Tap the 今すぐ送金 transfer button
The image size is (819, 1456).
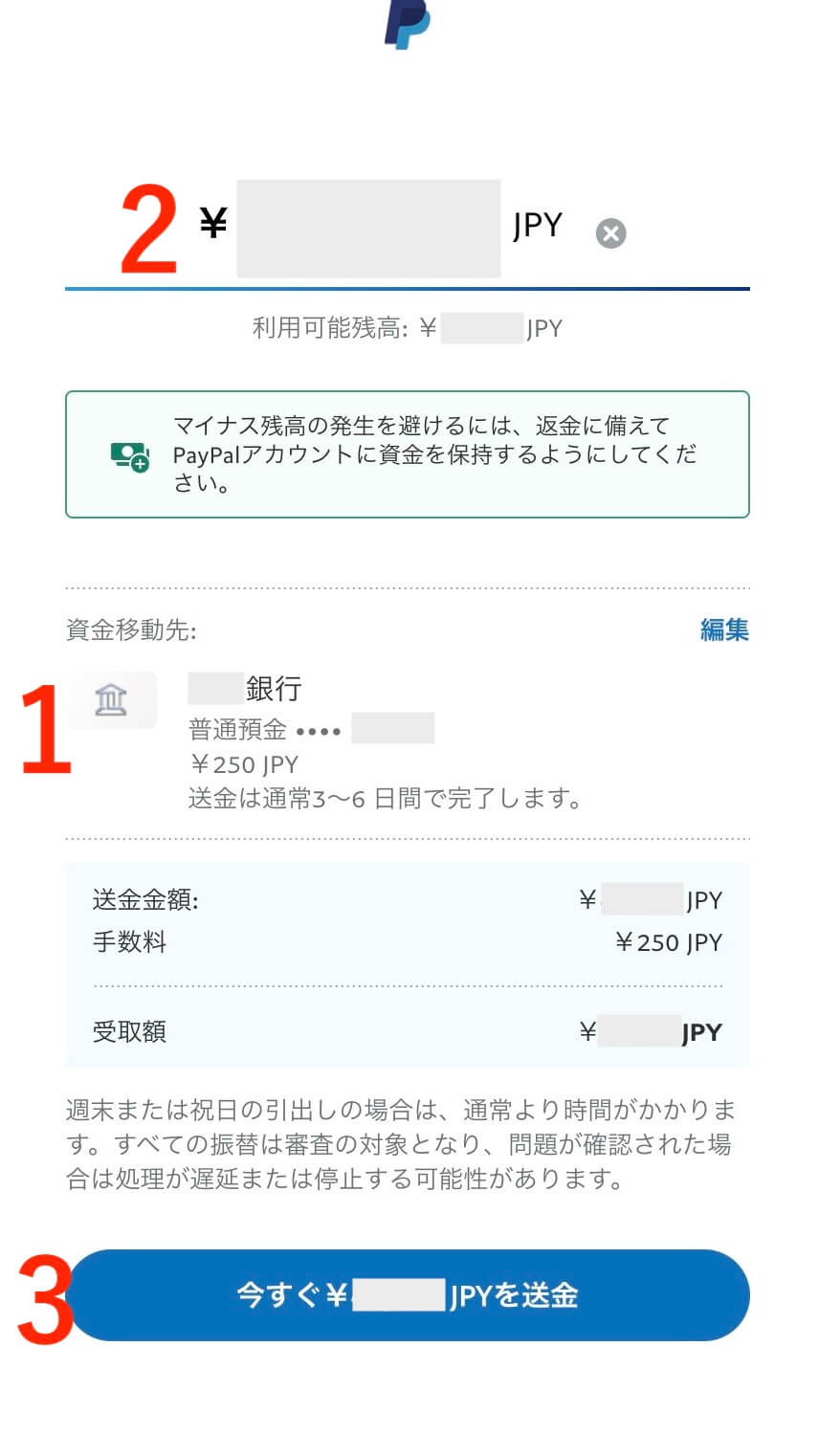pos(409,1295)
